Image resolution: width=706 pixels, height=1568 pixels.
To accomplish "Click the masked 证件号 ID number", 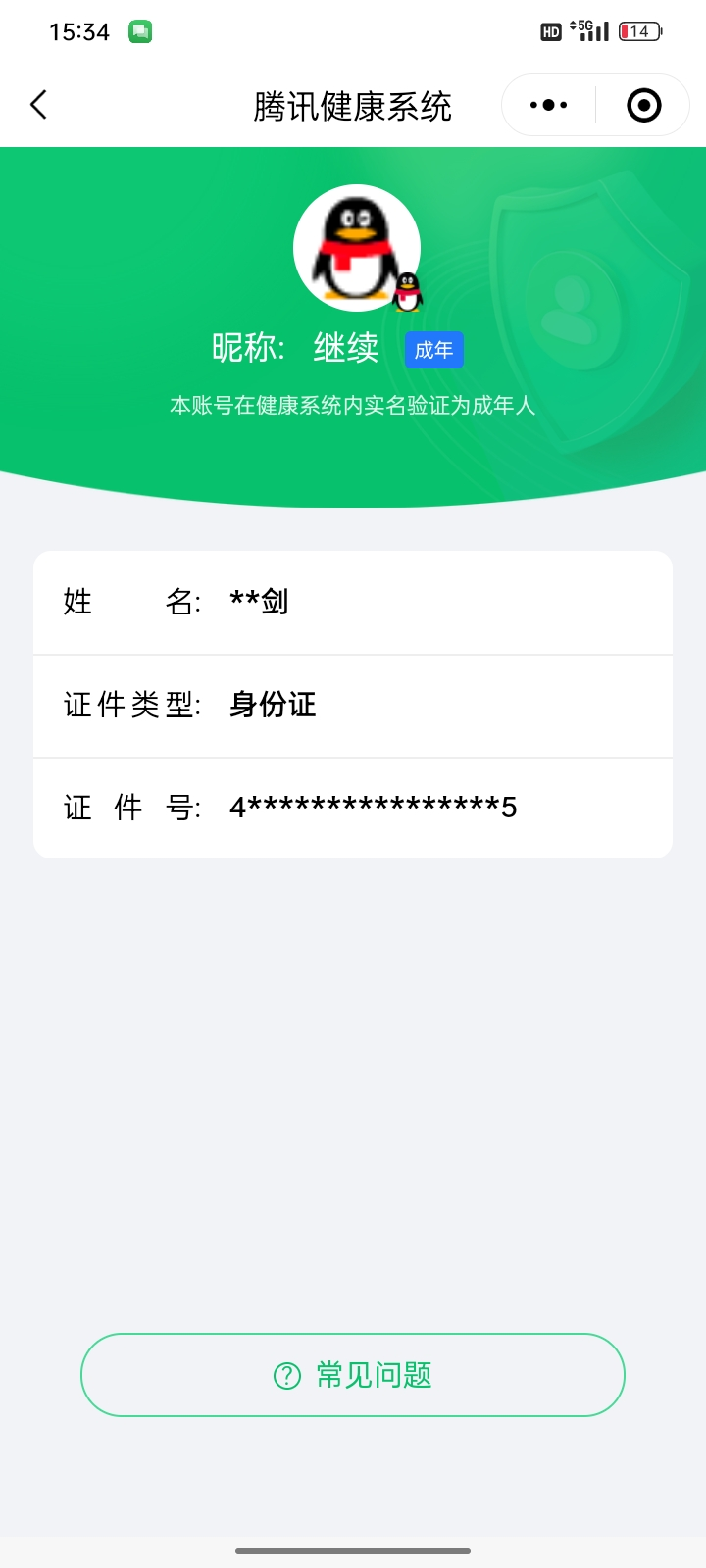I will (x=375, y=807).
